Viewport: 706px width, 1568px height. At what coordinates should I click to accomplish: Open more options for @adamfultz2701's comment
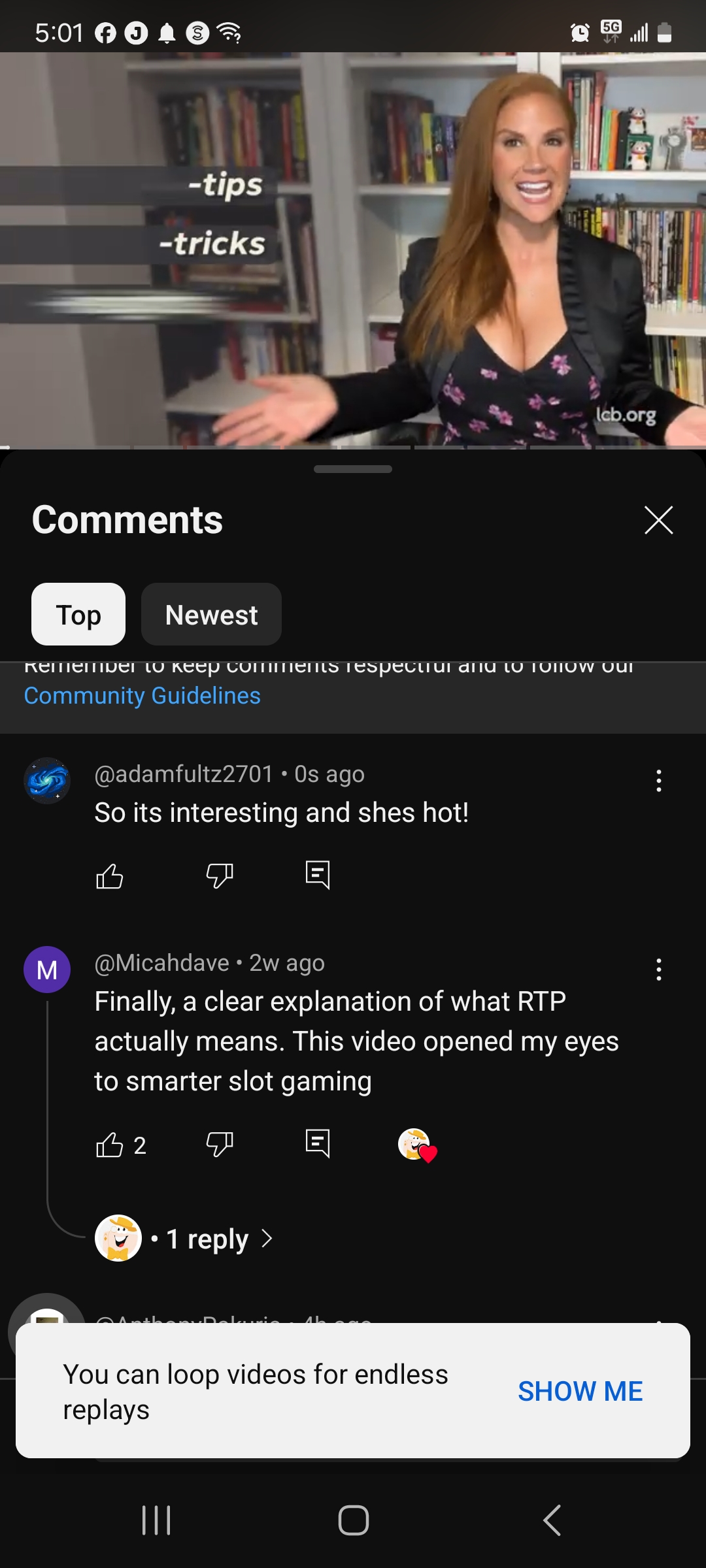[x=659, y=781]
